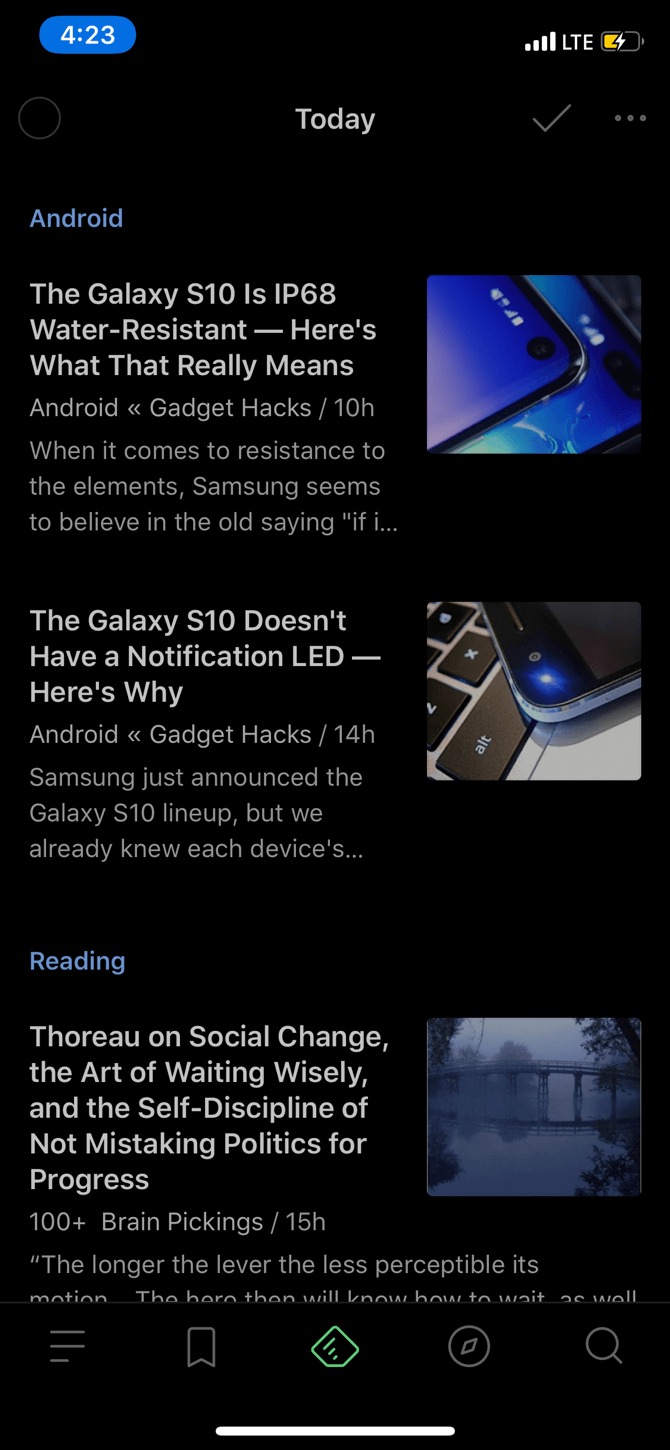
Task: Open the feeds menu drawer
Action: [x=67, y=1347]
